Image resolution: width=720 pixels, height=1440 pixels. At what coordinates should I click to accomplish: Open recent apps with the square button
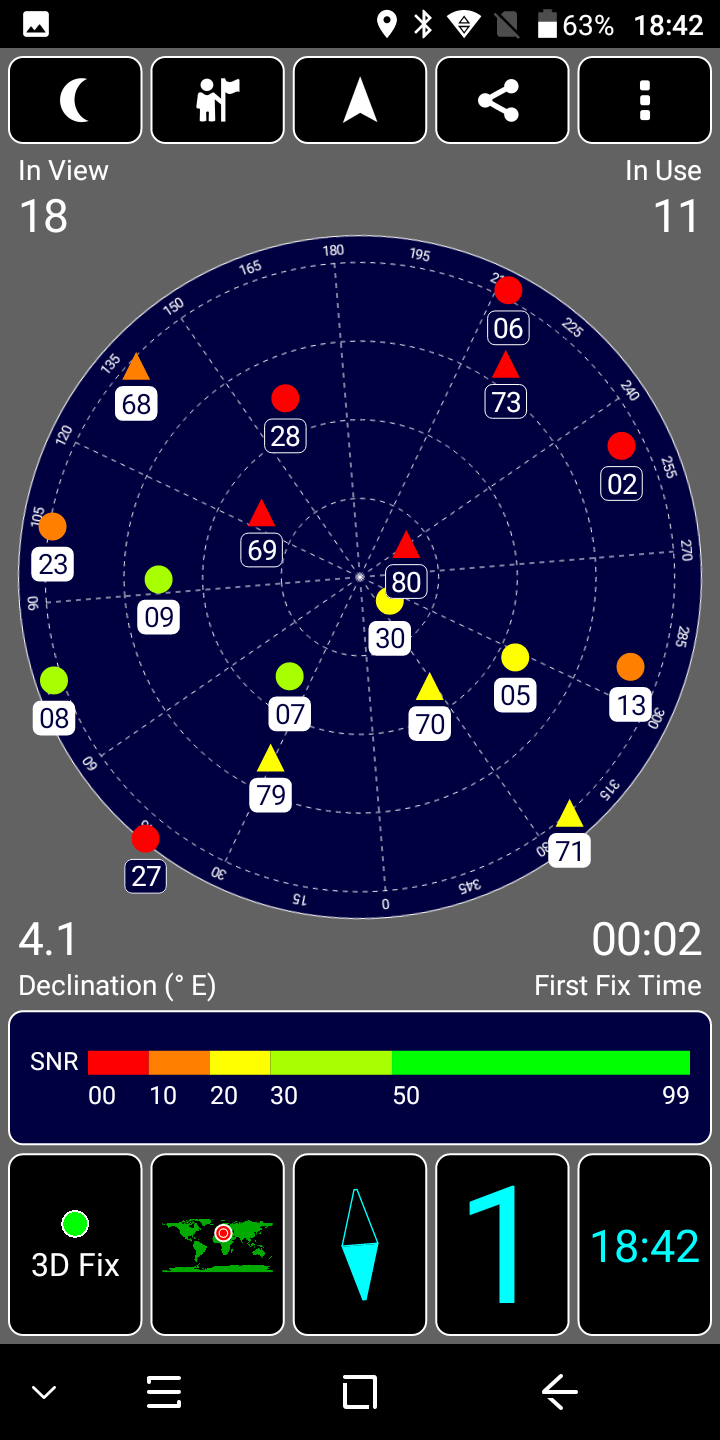click(360, 1392)
